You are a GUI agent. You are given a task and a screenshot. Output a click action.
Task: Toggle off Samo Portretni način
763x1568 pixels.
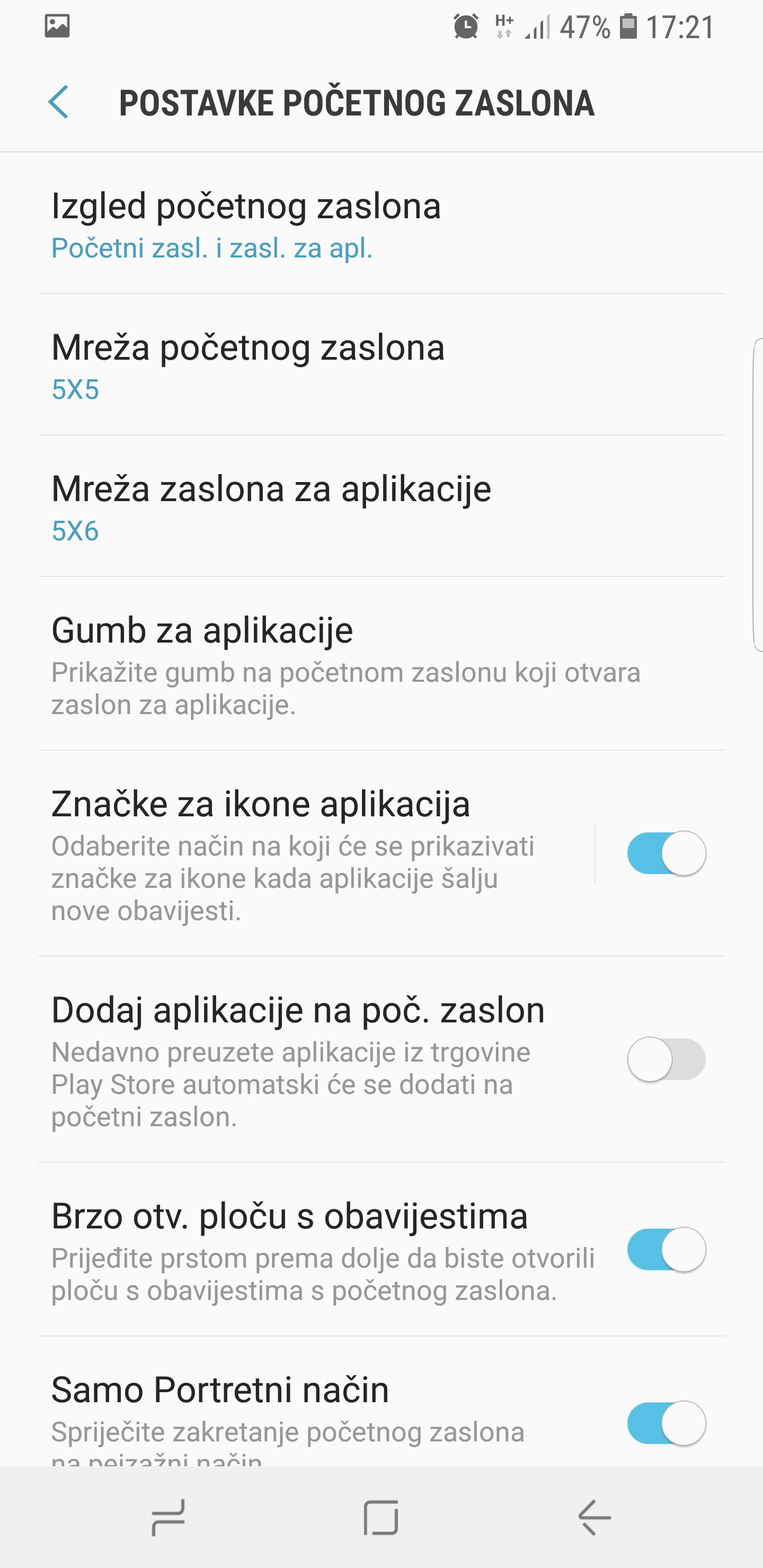(x=666, y=1423)
